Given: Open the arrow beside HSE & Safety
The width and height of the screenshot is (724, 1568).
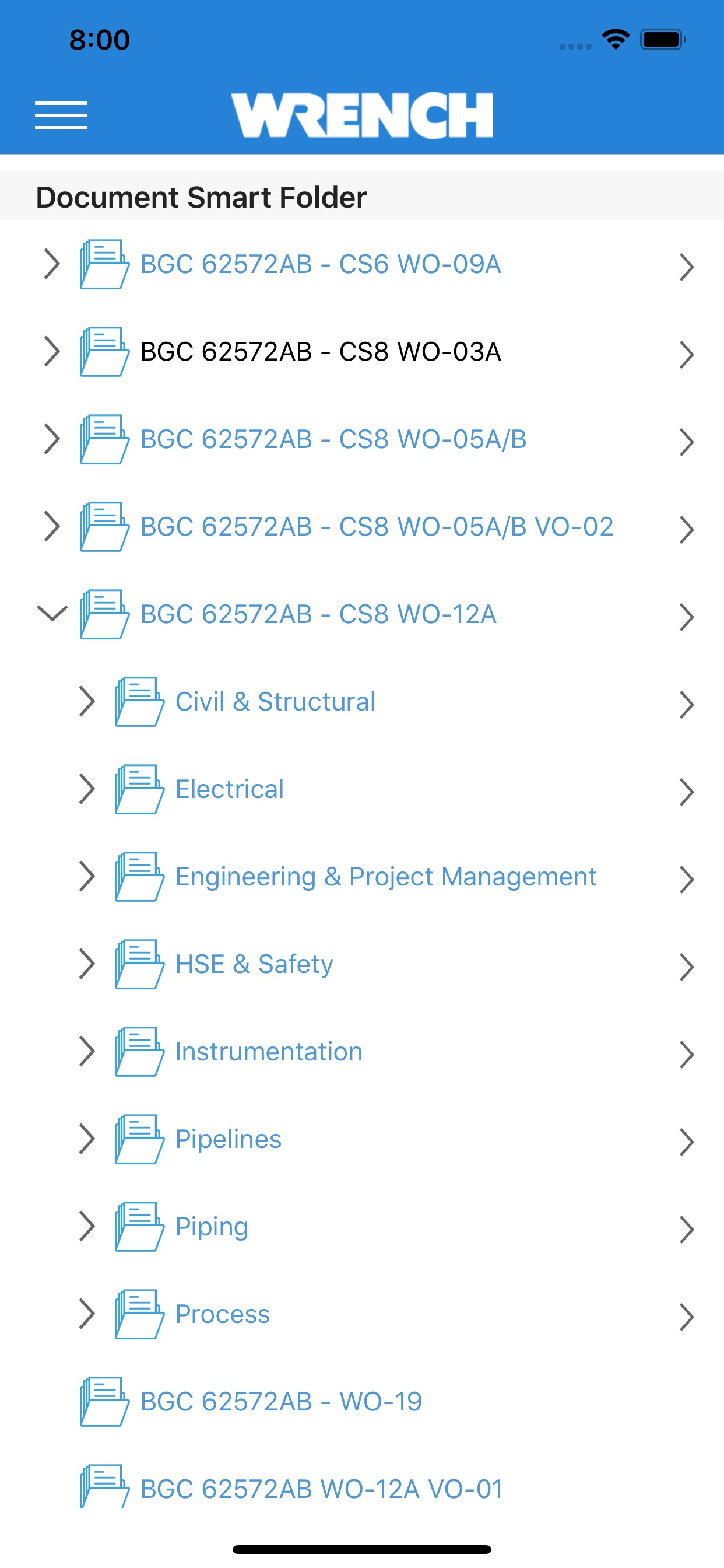Looking at the screenshot, I should 686,967.
